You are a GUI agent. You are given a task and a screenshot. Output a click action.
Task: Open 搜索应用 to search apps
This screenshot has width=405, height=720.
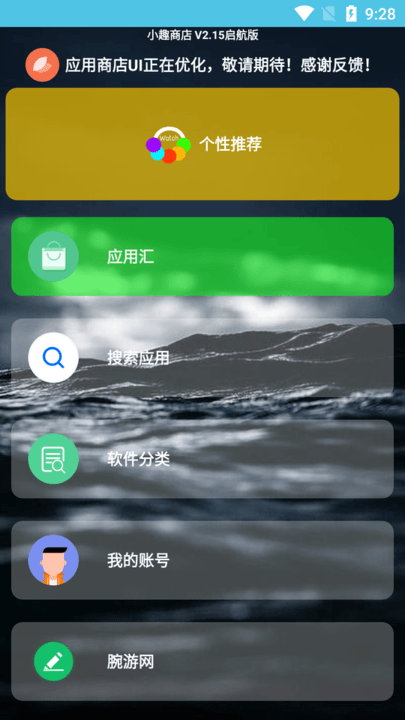202,358
